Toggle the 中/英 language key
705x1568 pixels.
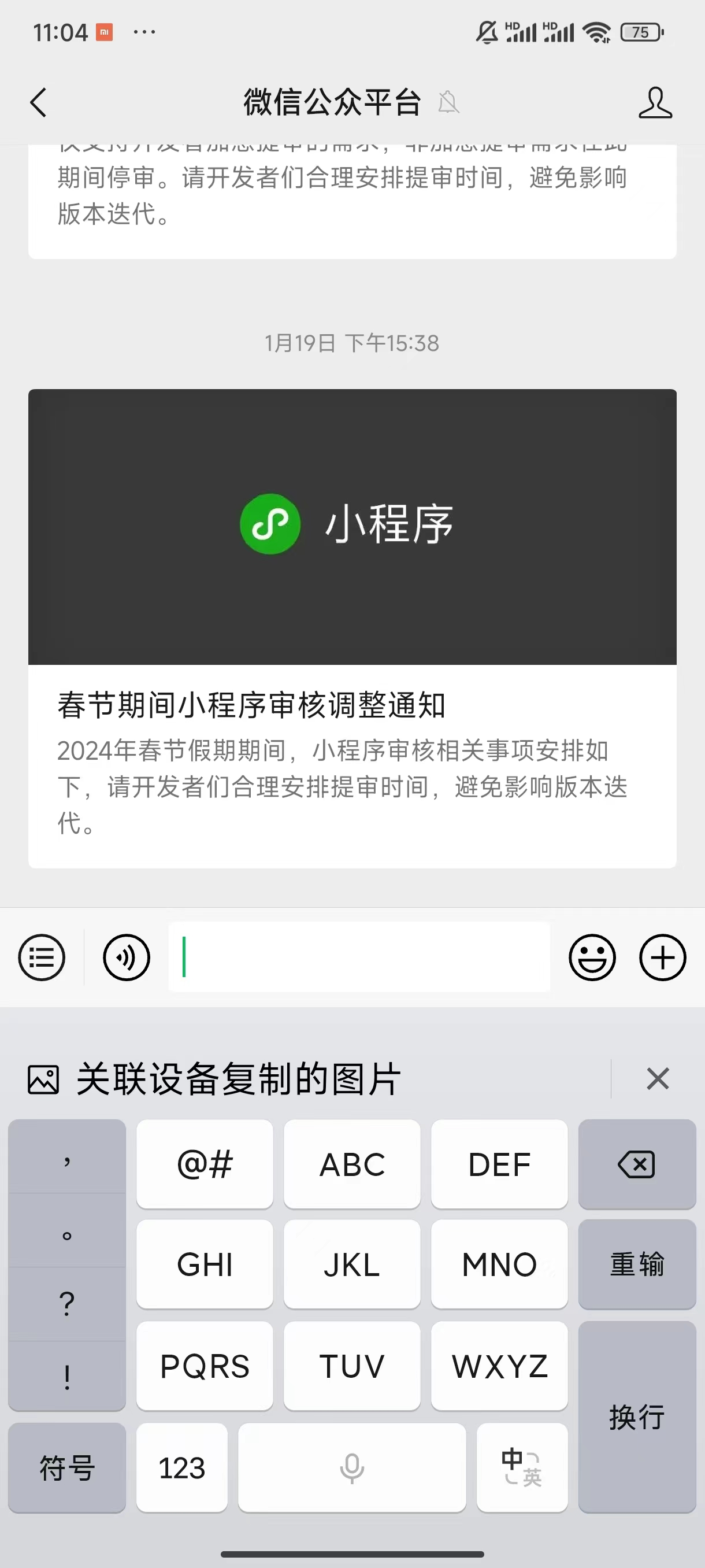522,1467
